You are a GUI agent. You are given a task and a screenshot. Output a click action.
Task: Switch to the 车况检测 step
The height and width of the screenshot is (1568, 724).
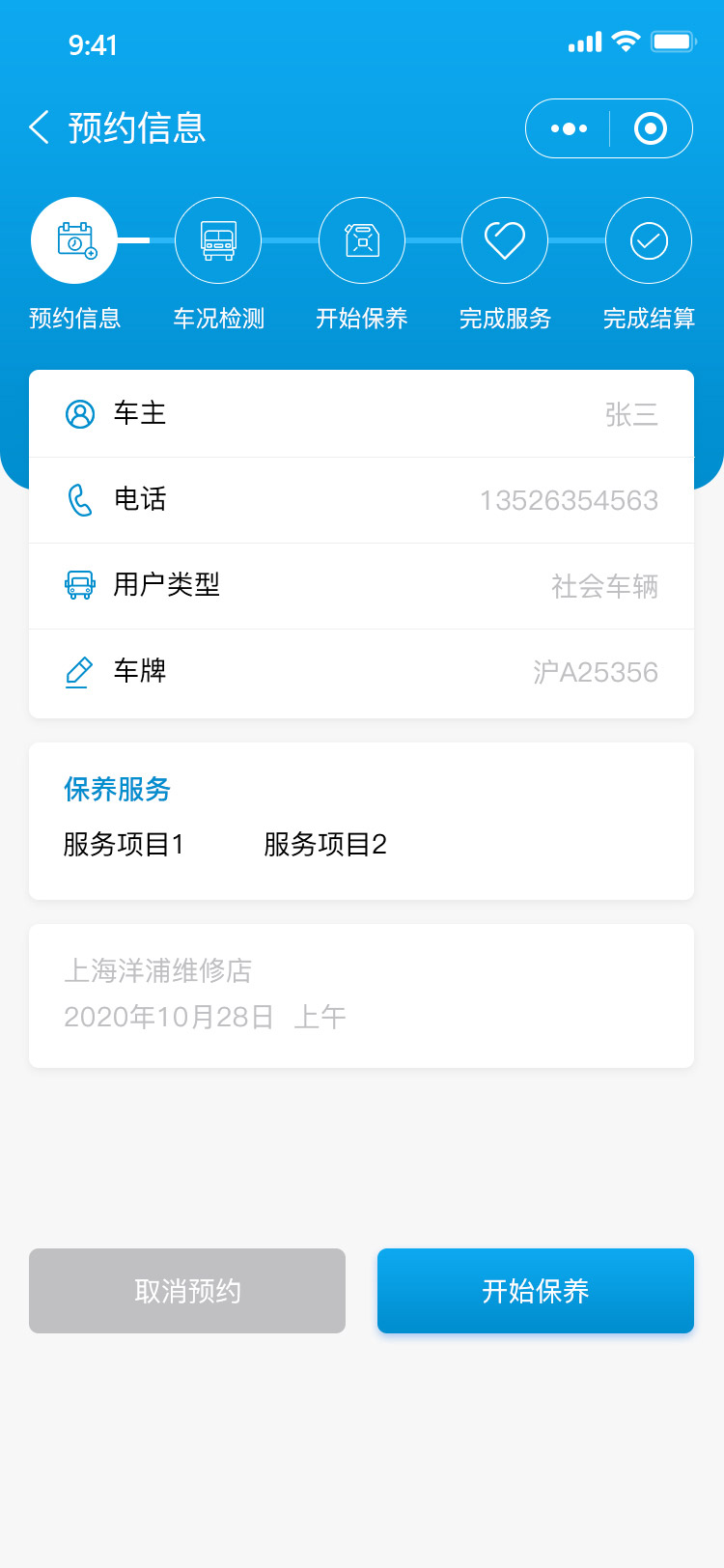(x=218, y=240)
